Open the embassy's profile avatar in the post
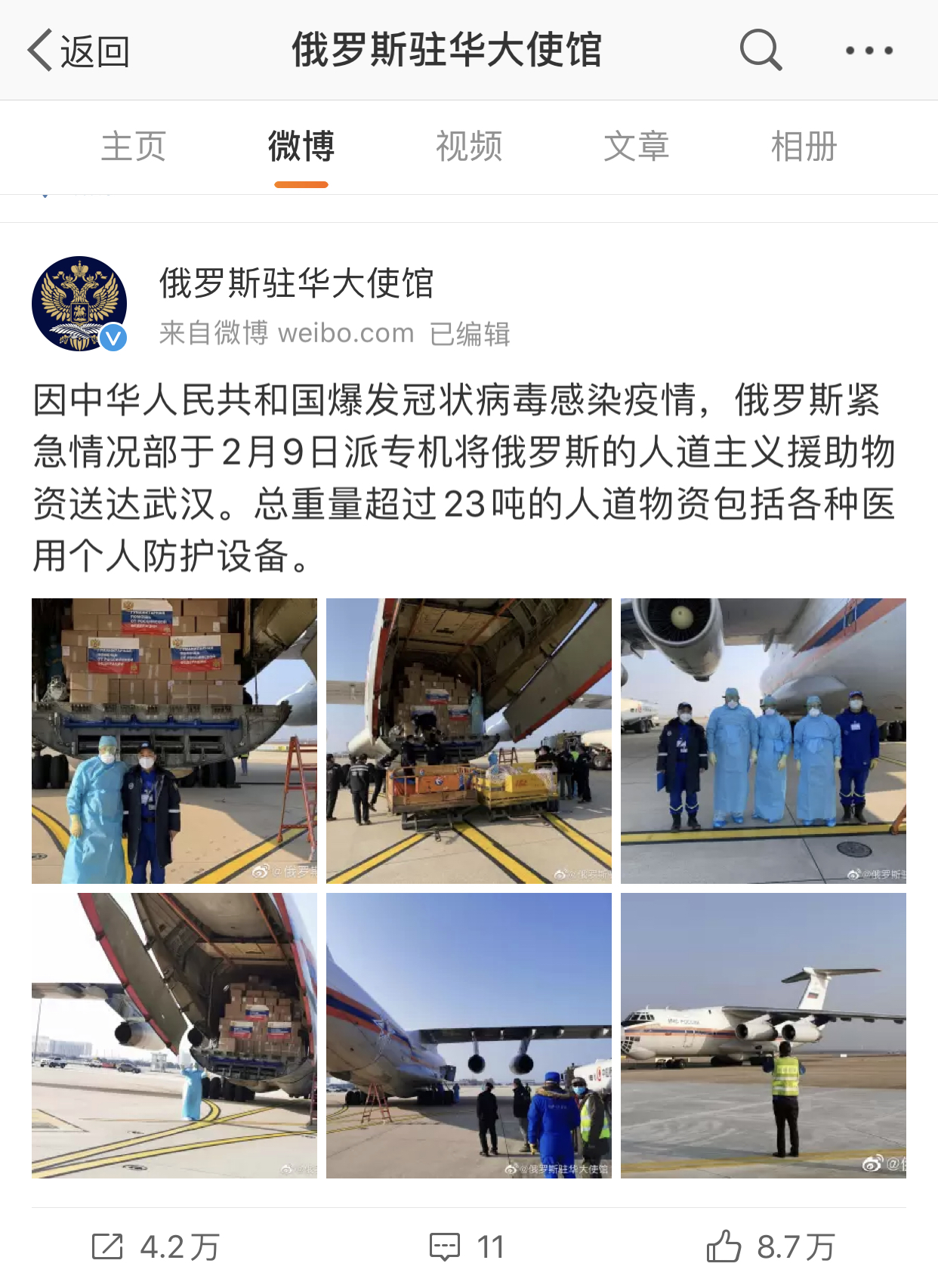Image resolution: width=938 pixels, height=1288 pixels. click(x=79, y=304)
